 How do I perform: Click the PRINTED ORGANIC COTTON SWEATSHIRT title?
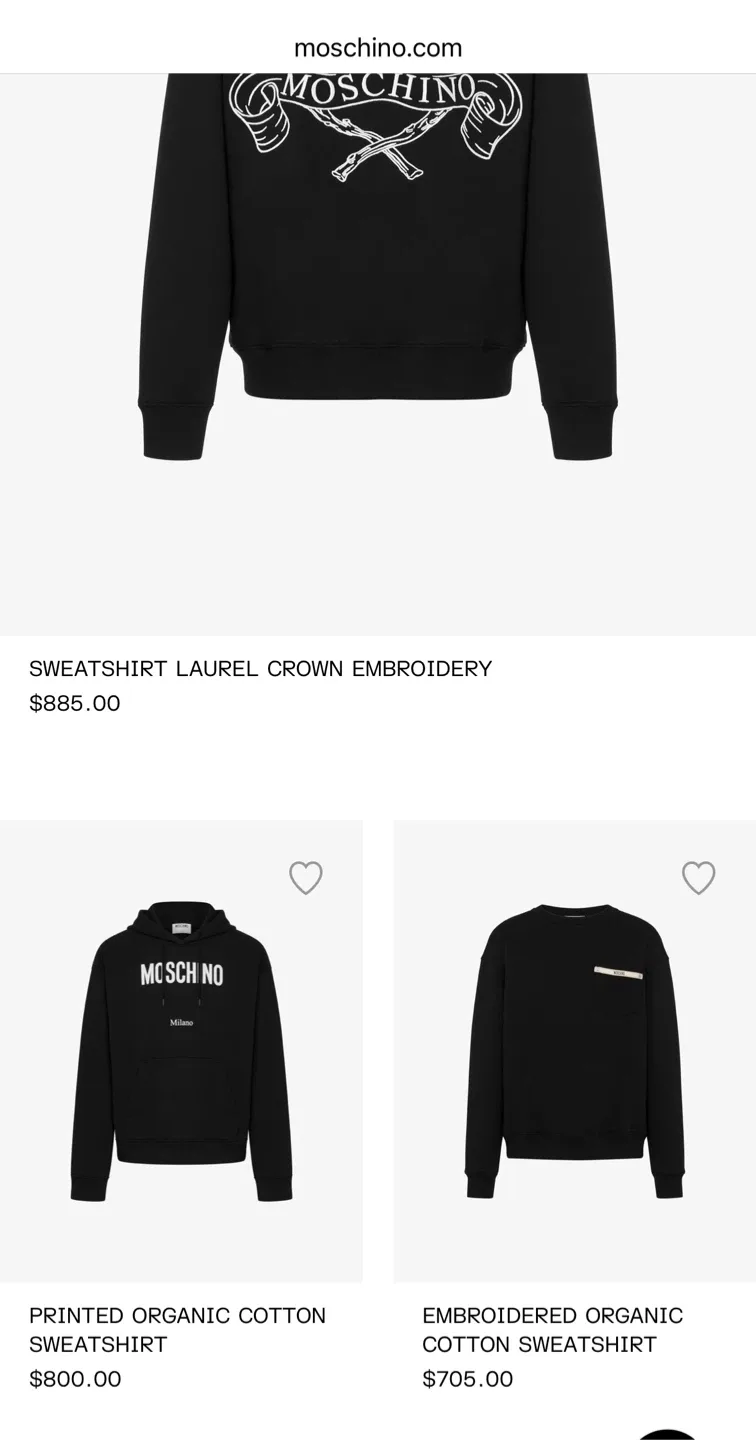point(177,1330)
